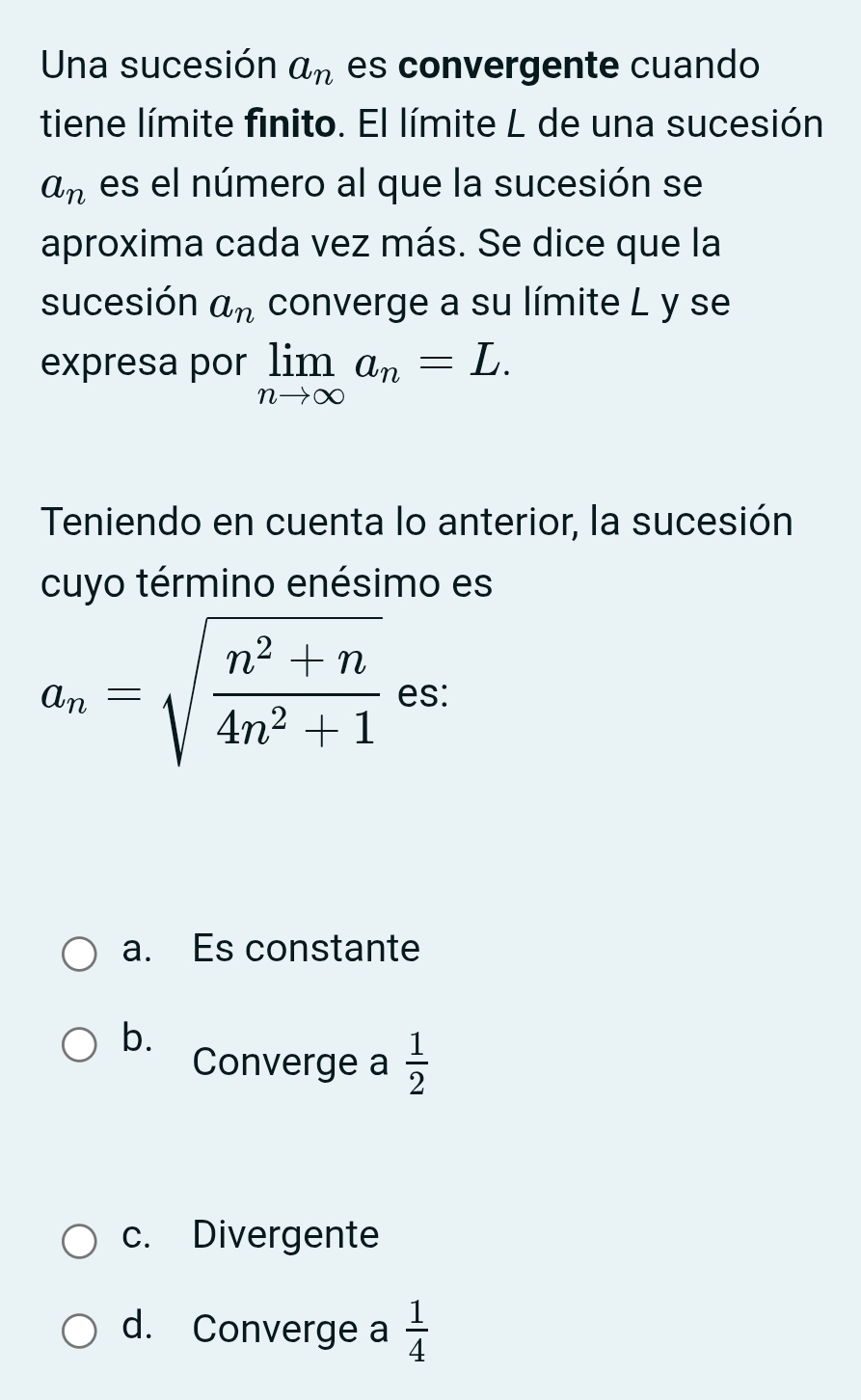
Task: Select radio button for option d
Action: pos(79,1331)
